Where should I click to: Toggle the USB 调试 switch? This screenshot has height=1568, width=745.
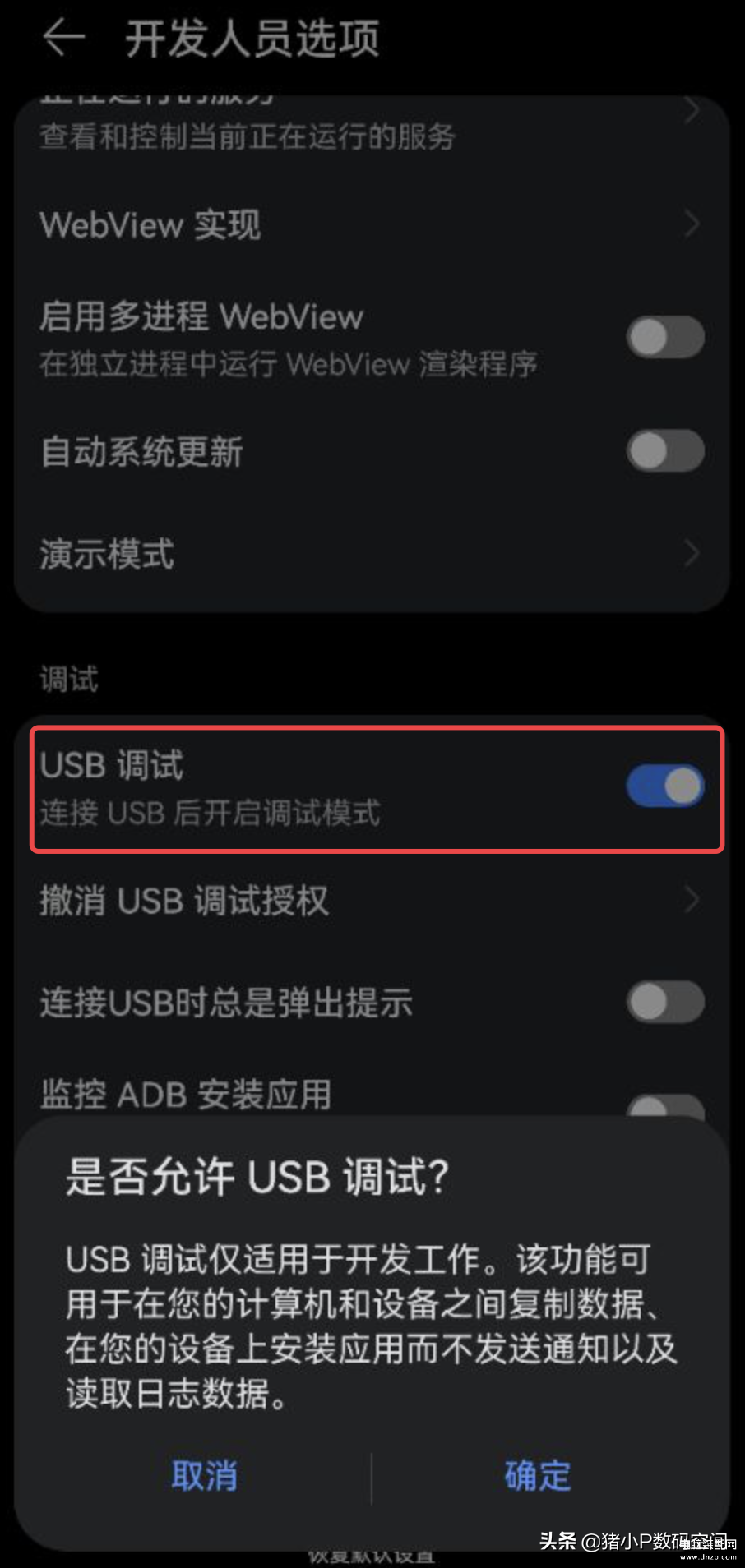[664, 786]
